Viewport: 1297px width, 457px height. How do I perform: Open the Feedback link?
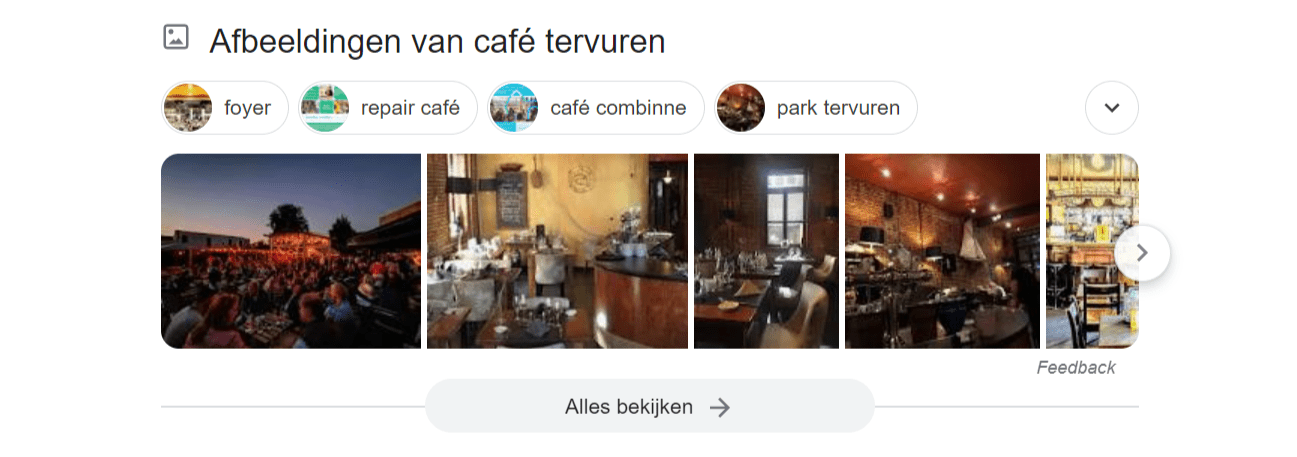[x=1075, y=368]
